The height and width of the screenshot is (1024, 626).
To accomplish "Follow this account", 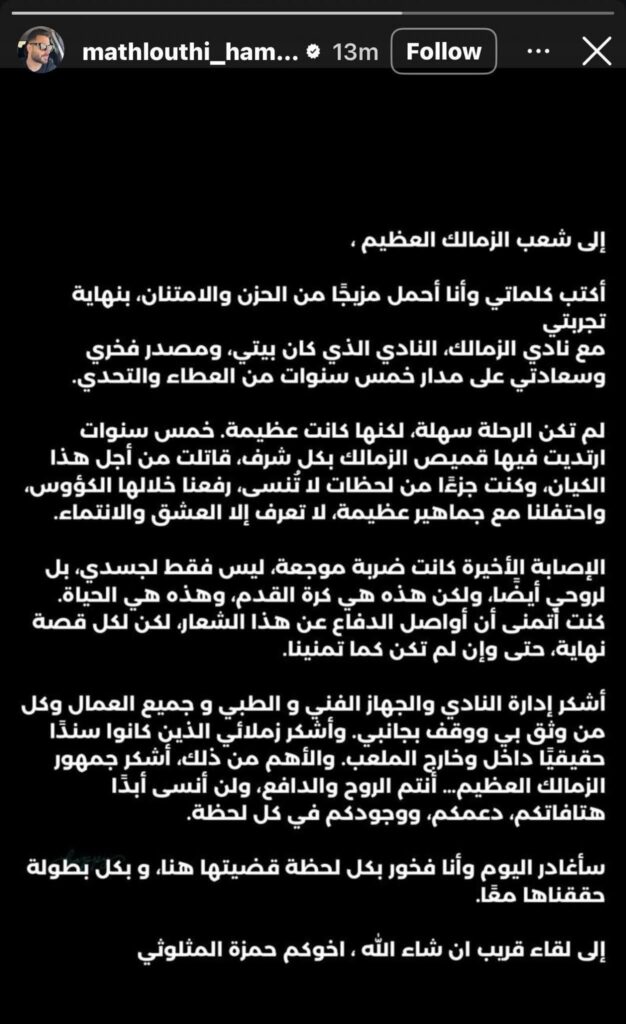I will [x=444, y=51].
